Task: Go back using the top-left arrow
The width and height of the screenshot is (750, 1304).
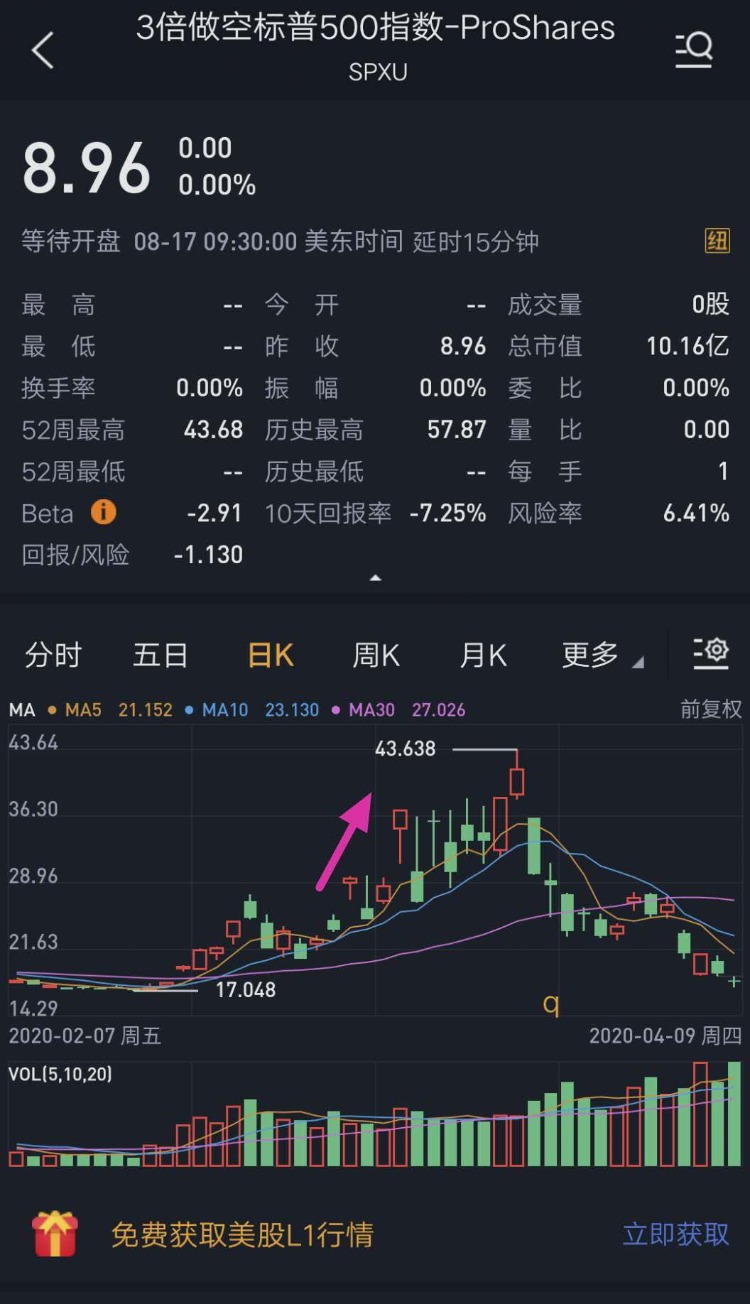Action: click(x=42, y=50)
